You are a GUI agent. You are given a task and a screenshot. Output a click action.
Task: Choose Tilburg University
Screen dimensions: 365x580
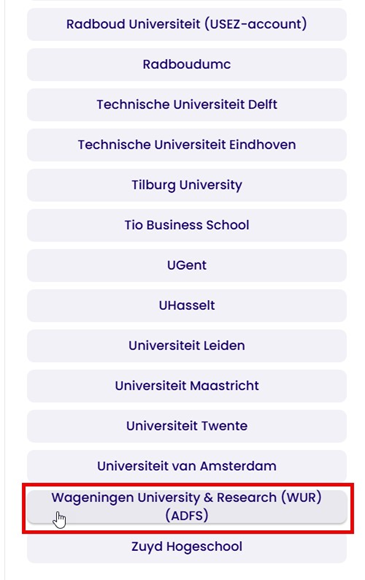[x=187, y=185]
